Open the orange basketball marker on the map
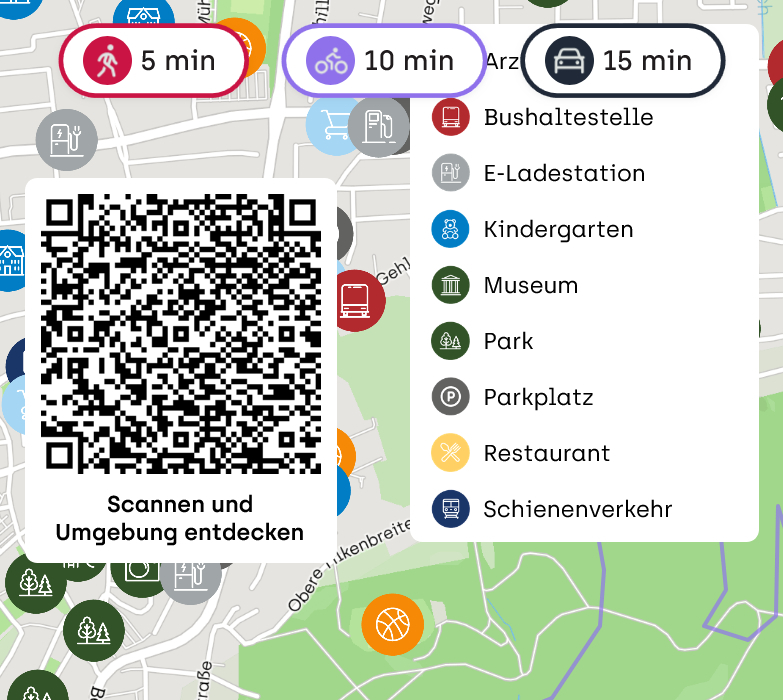 pos(392,625)
